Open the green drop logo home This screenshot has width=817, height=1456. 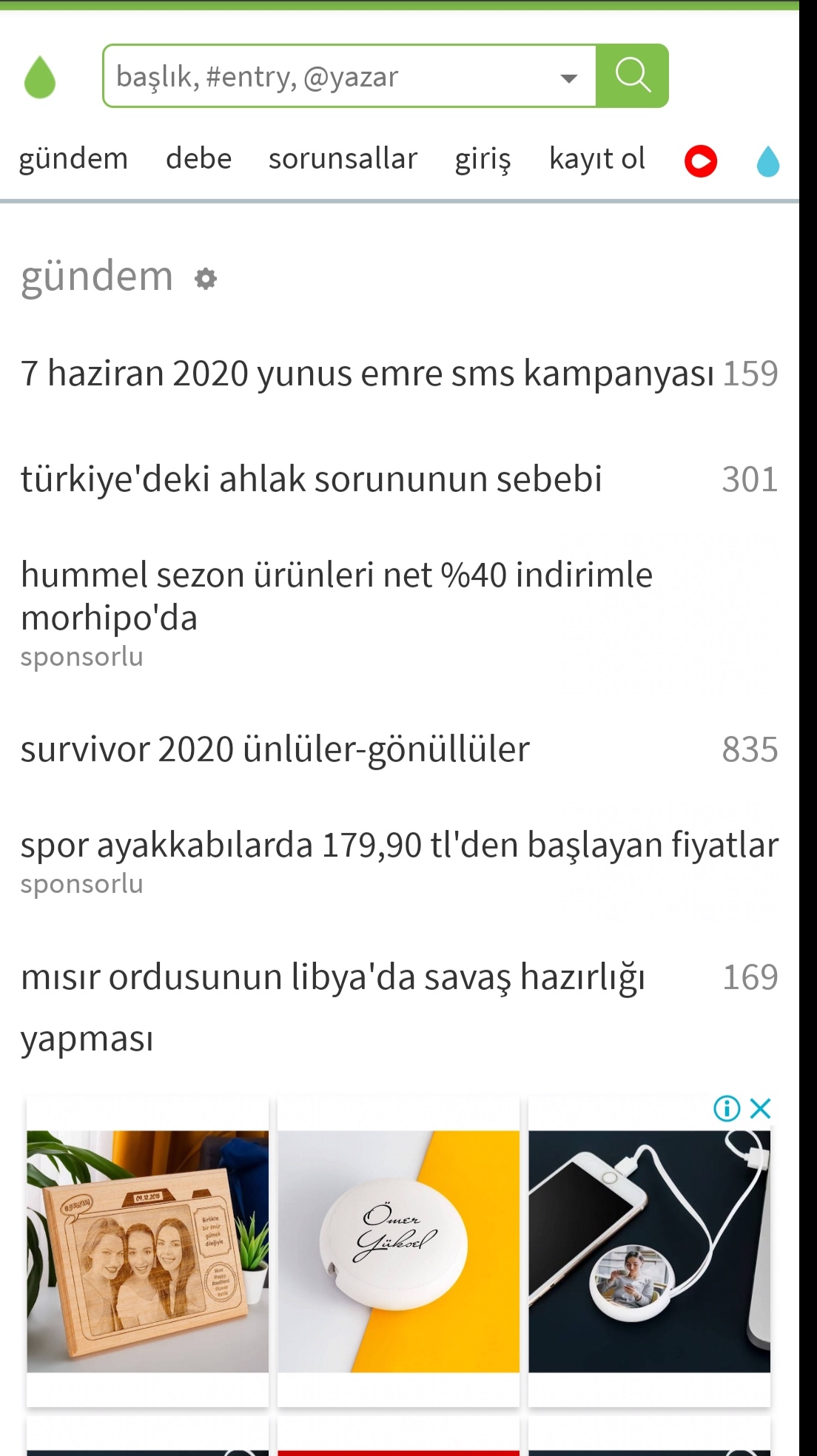(x=40, y=77)
